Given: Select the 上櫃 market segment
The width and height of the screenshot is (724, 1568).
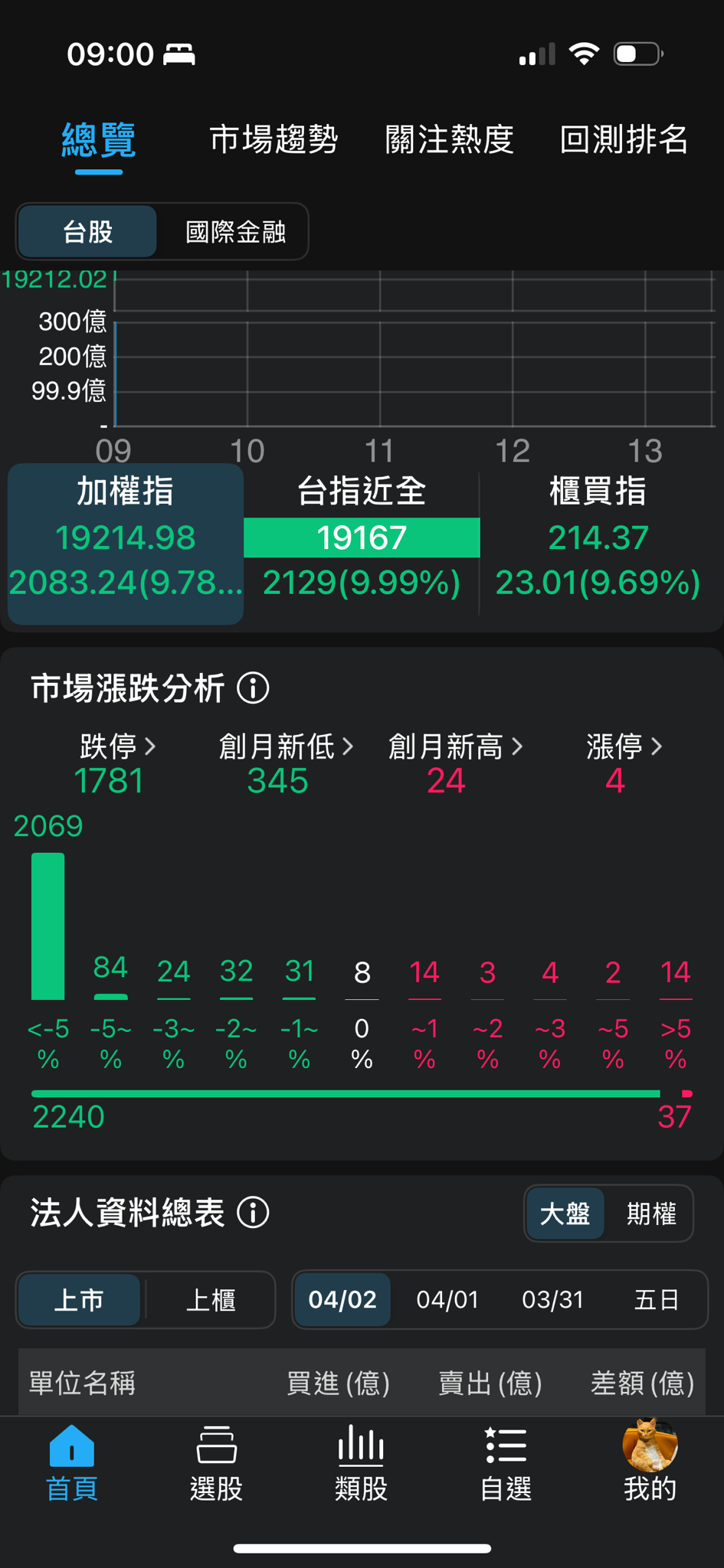Looking at the screenshot, I should pyautogui.click(x=211, y=1300).
